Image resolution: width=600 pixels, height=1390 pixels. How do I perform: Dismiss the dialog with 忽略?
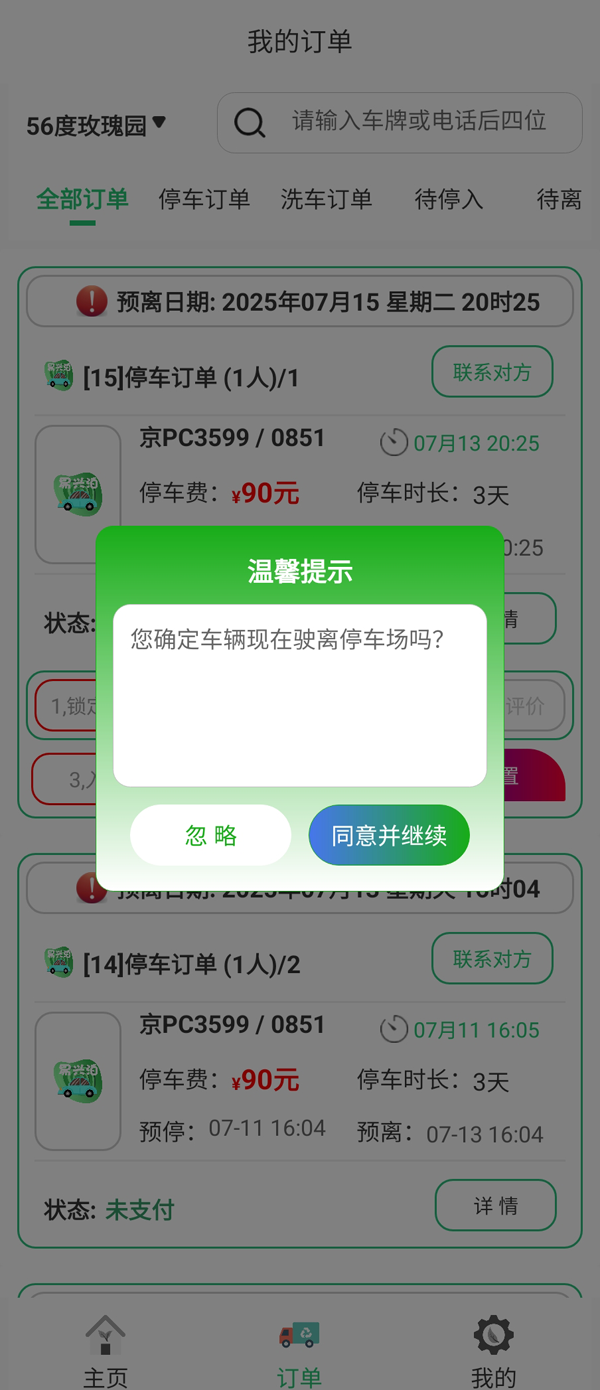[211, 835]
